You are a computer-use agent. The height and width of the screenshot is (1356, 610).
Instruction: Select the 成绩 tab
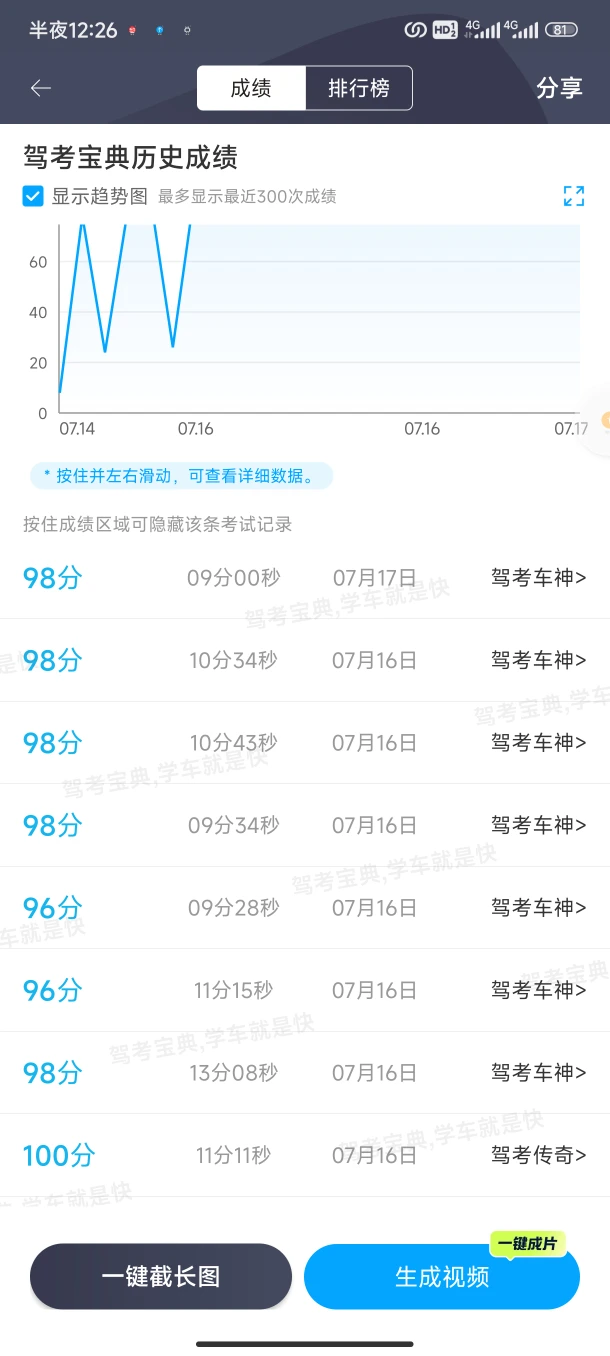251,88
